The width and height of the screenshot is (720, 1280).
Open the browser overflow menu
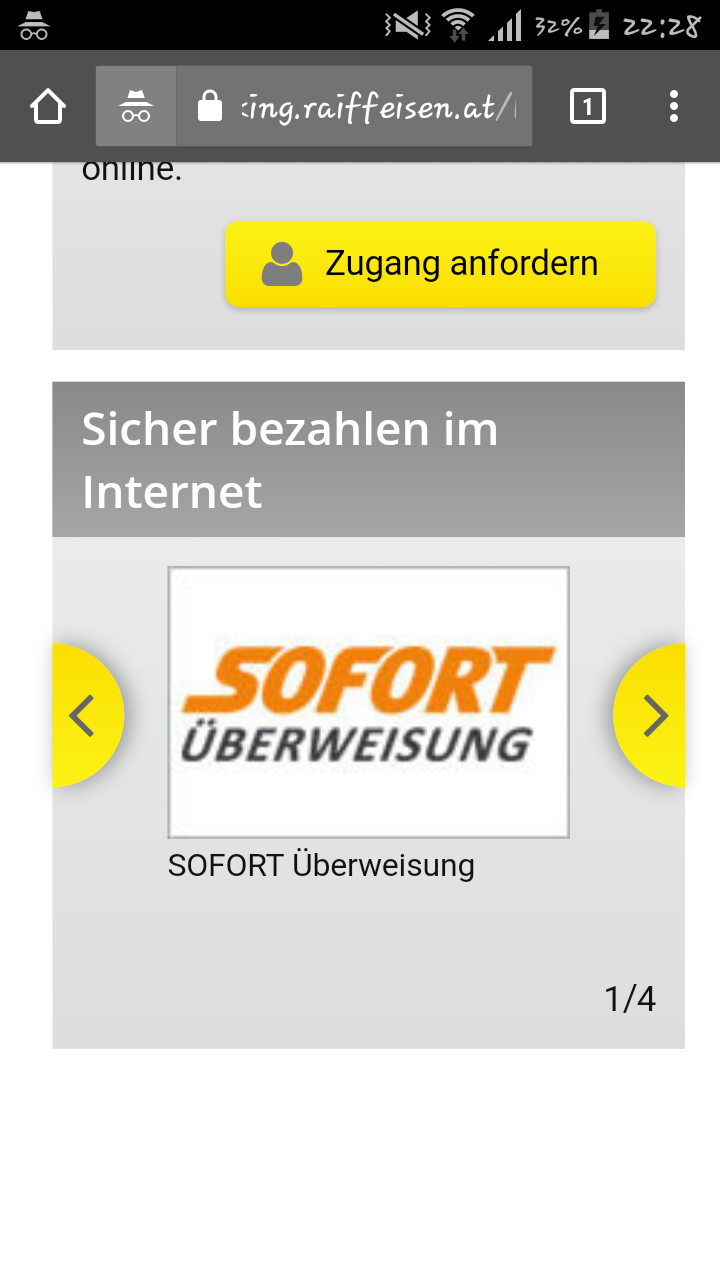pos(674,106)
